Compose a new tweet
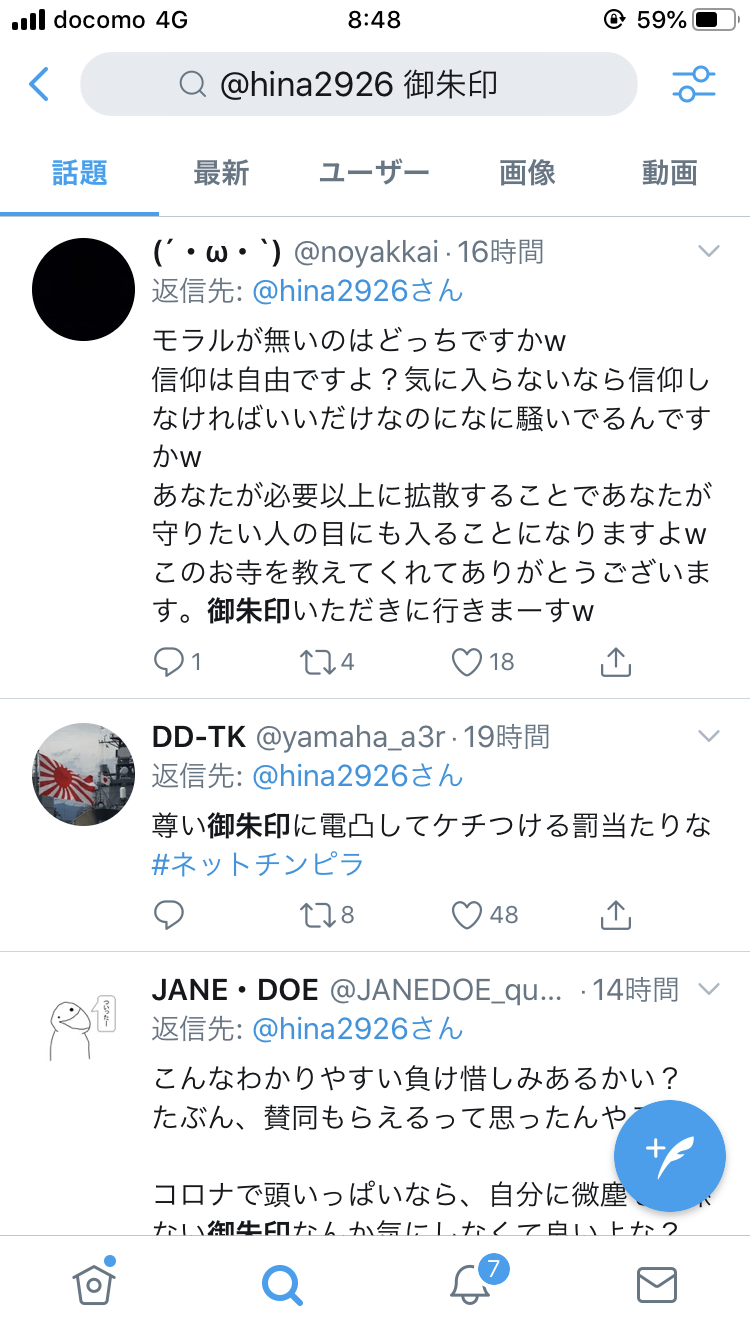The height and width of the screenshot is (1334, 750). tap(670, 1149)
